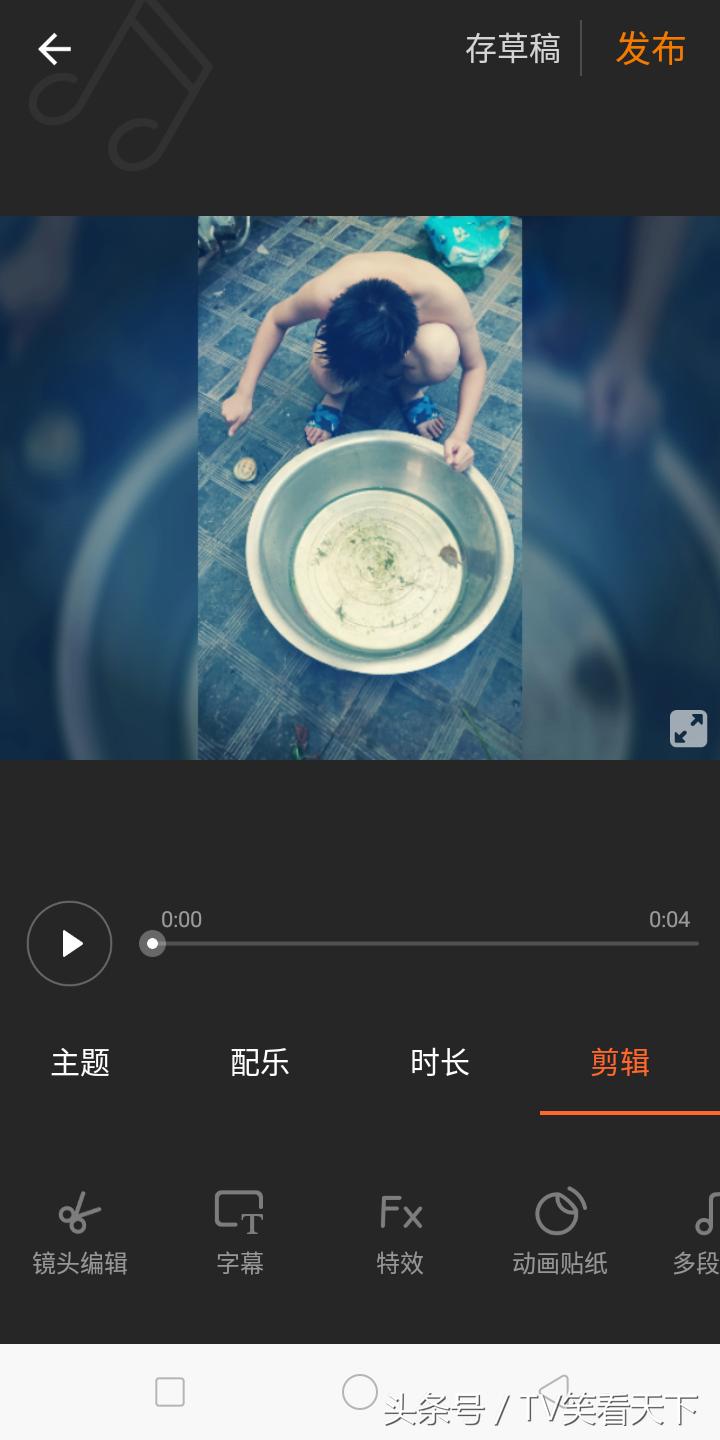This screenshot has height=1440, width=720.
Task: Tap the Android back triangle navigation icon
Action: point(555,1390)
